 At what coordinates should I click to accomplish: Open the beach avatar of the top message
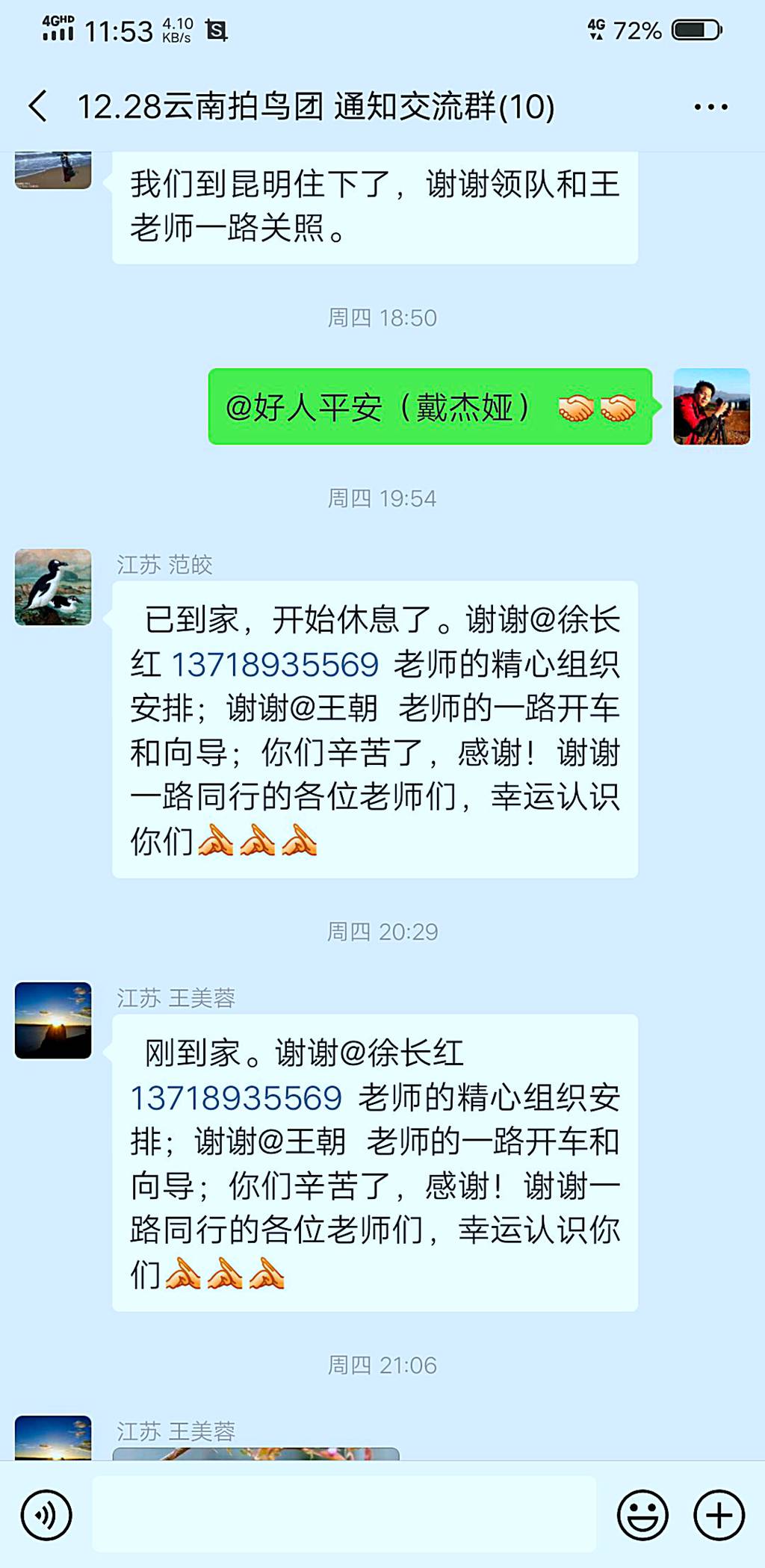(x=53, y=170)
